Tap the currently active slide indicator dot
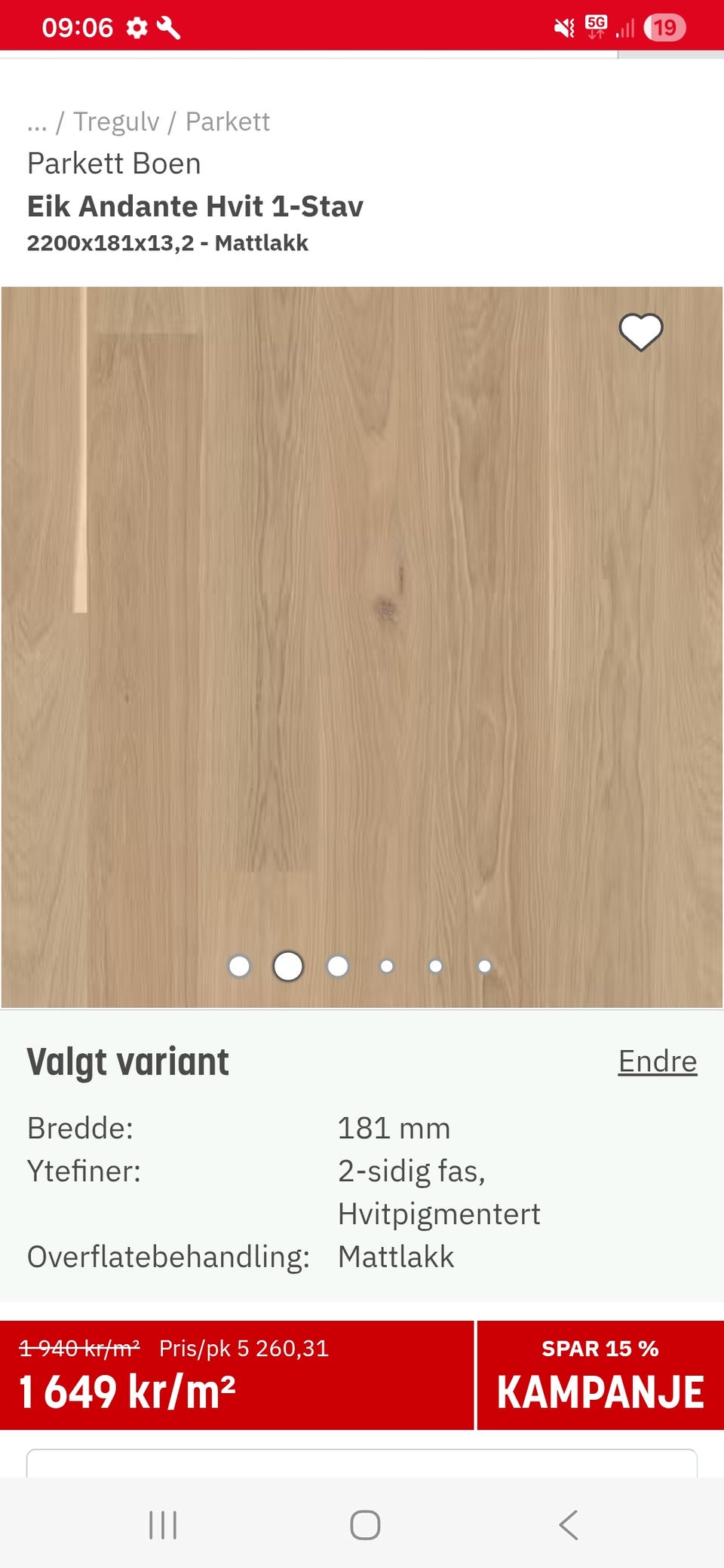The image size is (724, 1568). tap(288, 966)
